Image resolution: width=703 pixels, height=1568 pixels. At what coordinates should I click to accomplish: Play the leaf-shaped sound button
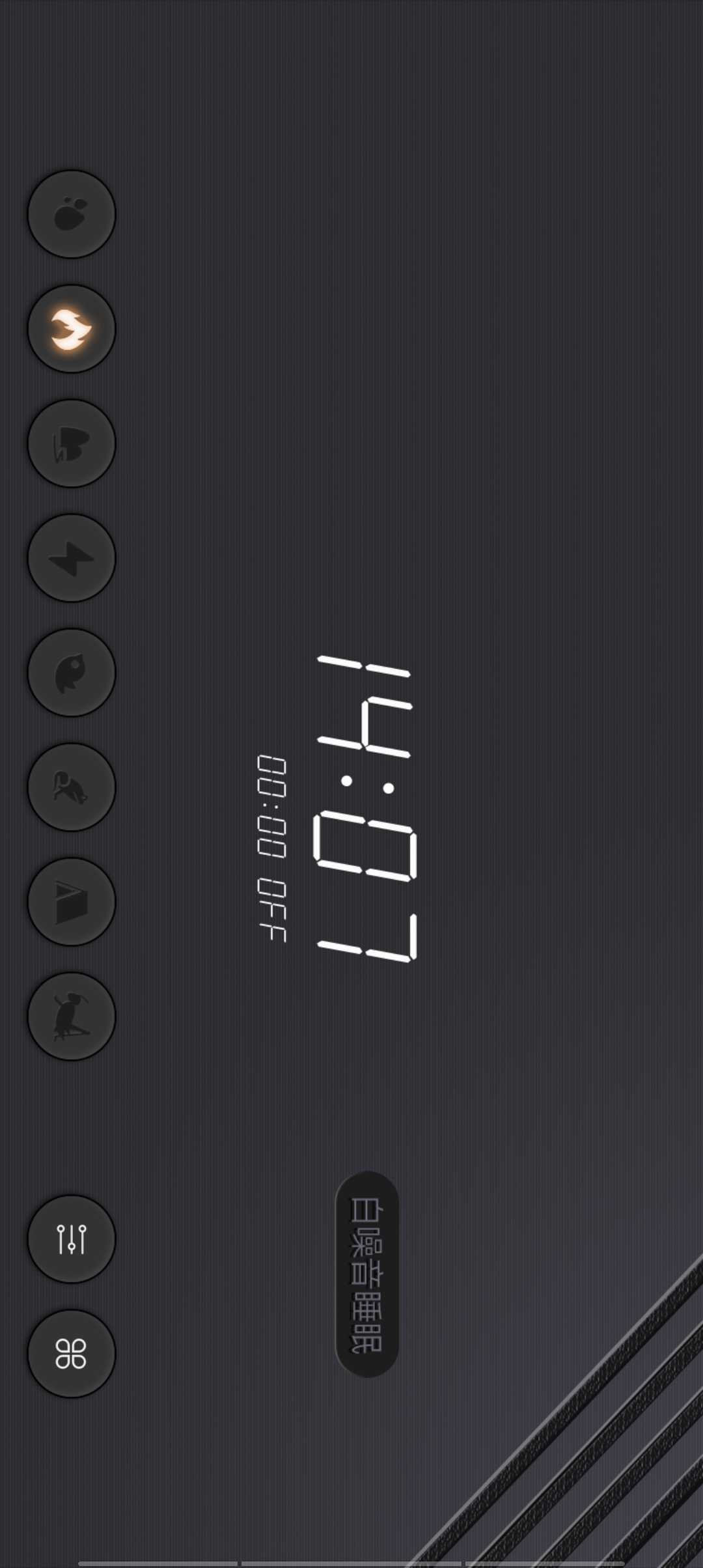coord(72,673)
